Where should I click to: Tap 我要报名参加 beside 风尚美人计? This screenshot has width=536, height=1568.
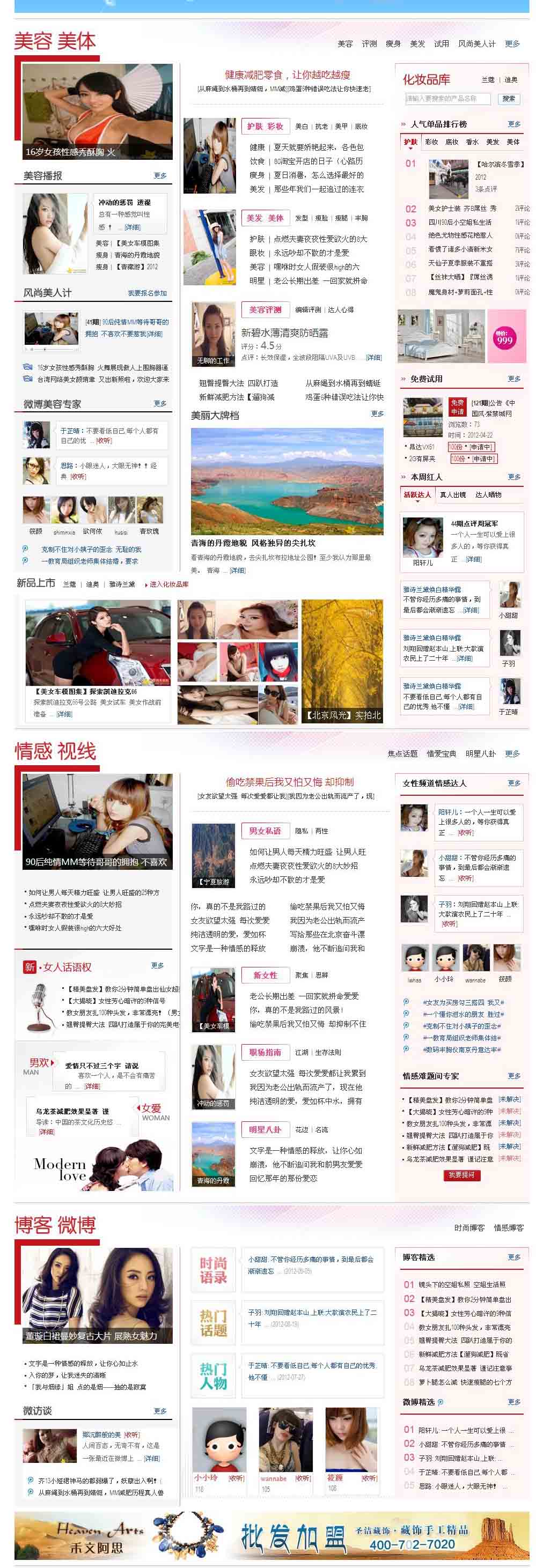tap(147, 293)
